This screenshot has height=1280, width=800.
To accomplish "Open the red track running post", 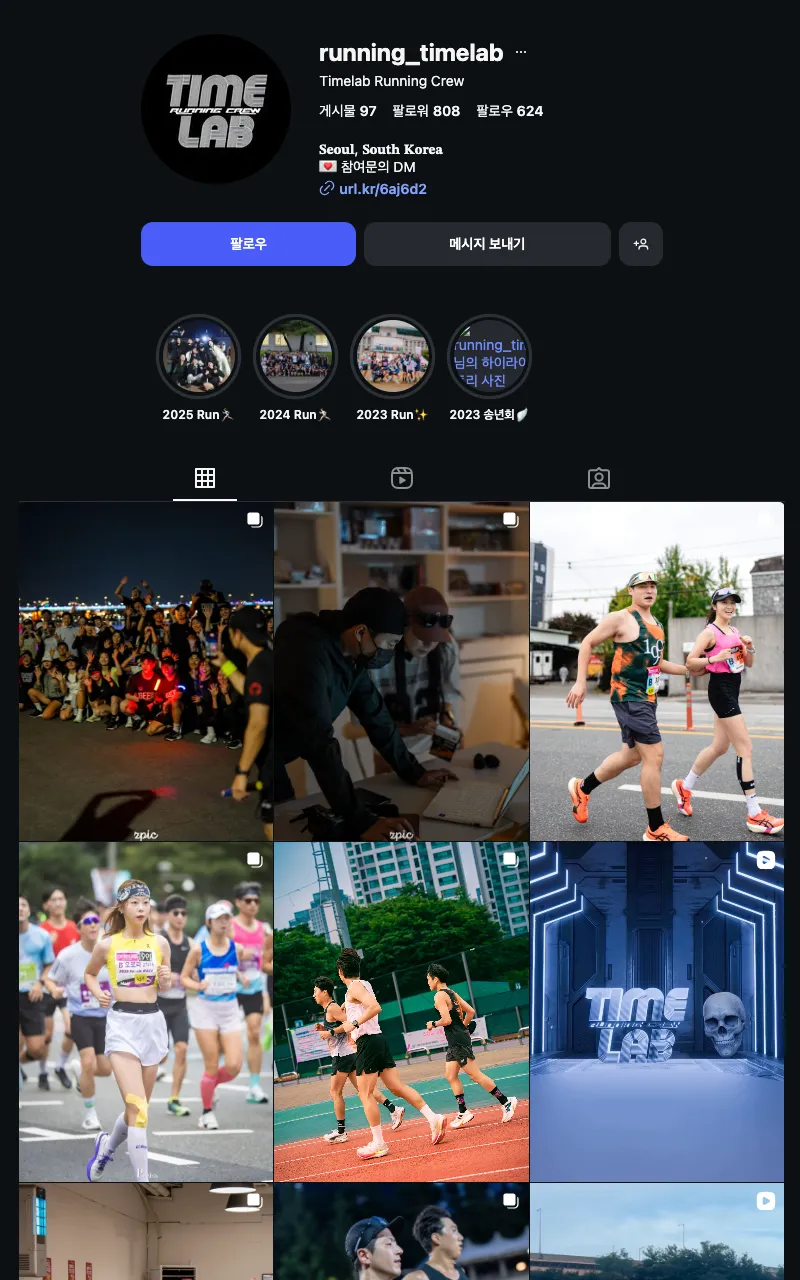I will (401, 1012).
